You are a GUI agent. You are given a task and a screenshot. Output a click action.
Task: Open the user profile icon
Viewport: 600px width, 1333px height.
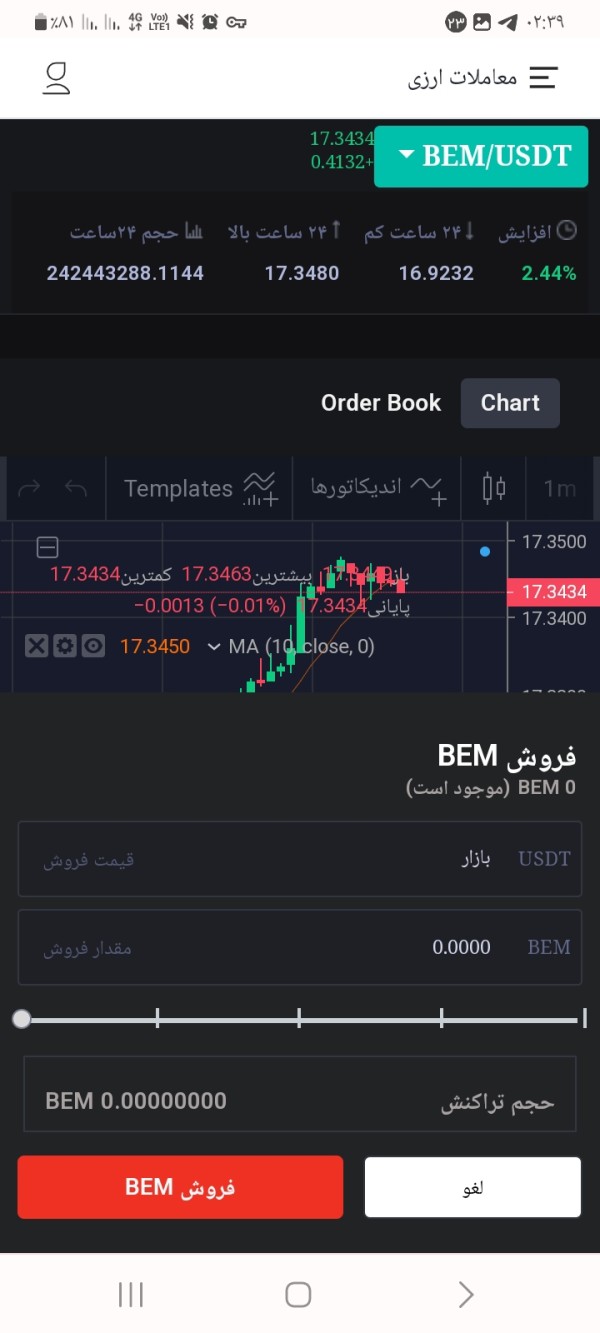(x=57, y=78)
